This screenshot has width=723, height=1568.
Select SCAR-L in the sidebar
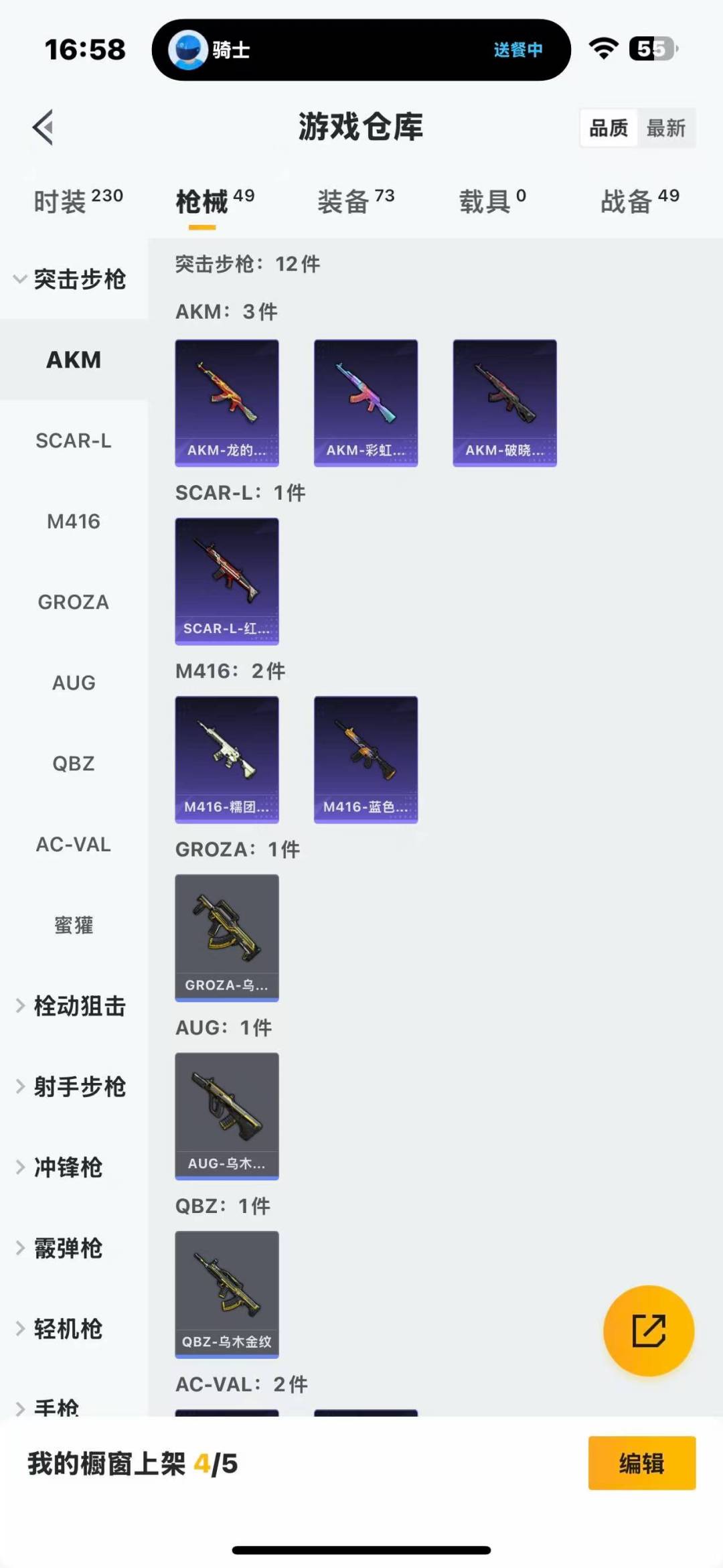(74, 441)
